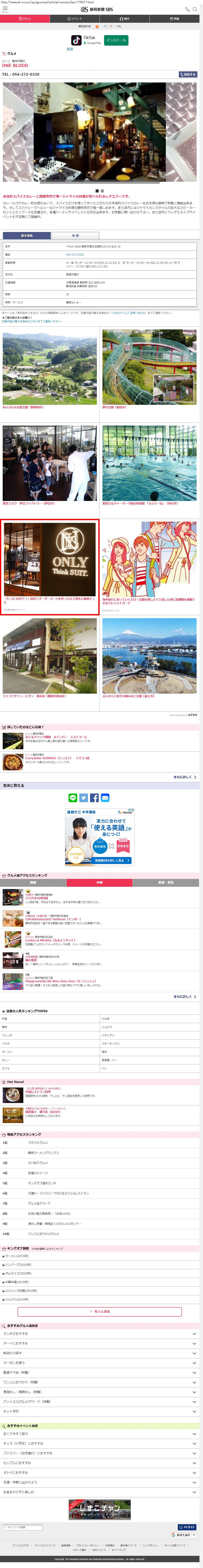Expand the ランチがおすすめ row

coord(100,1334)
